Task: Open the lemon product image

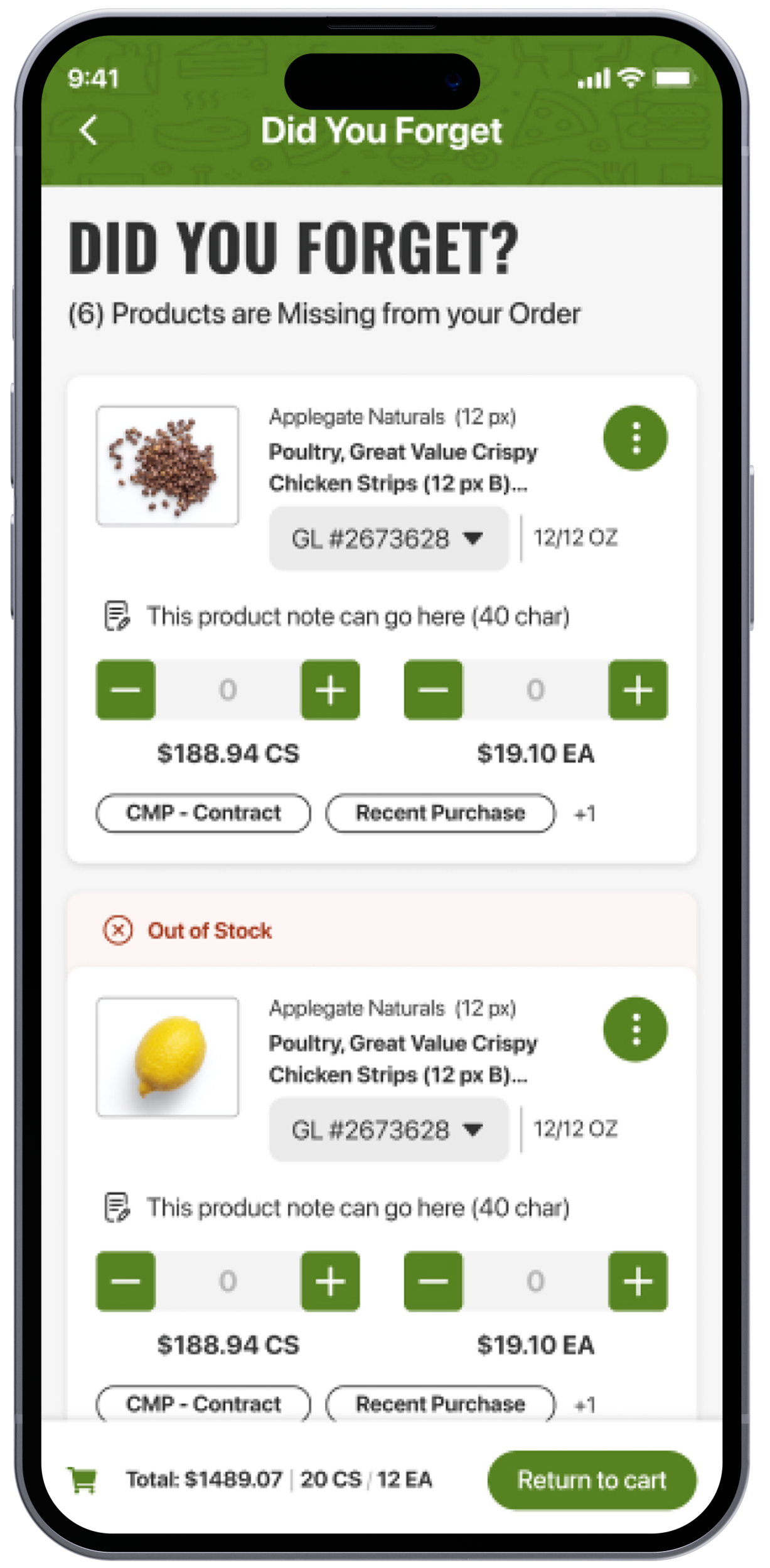Action: (168, 1057)
